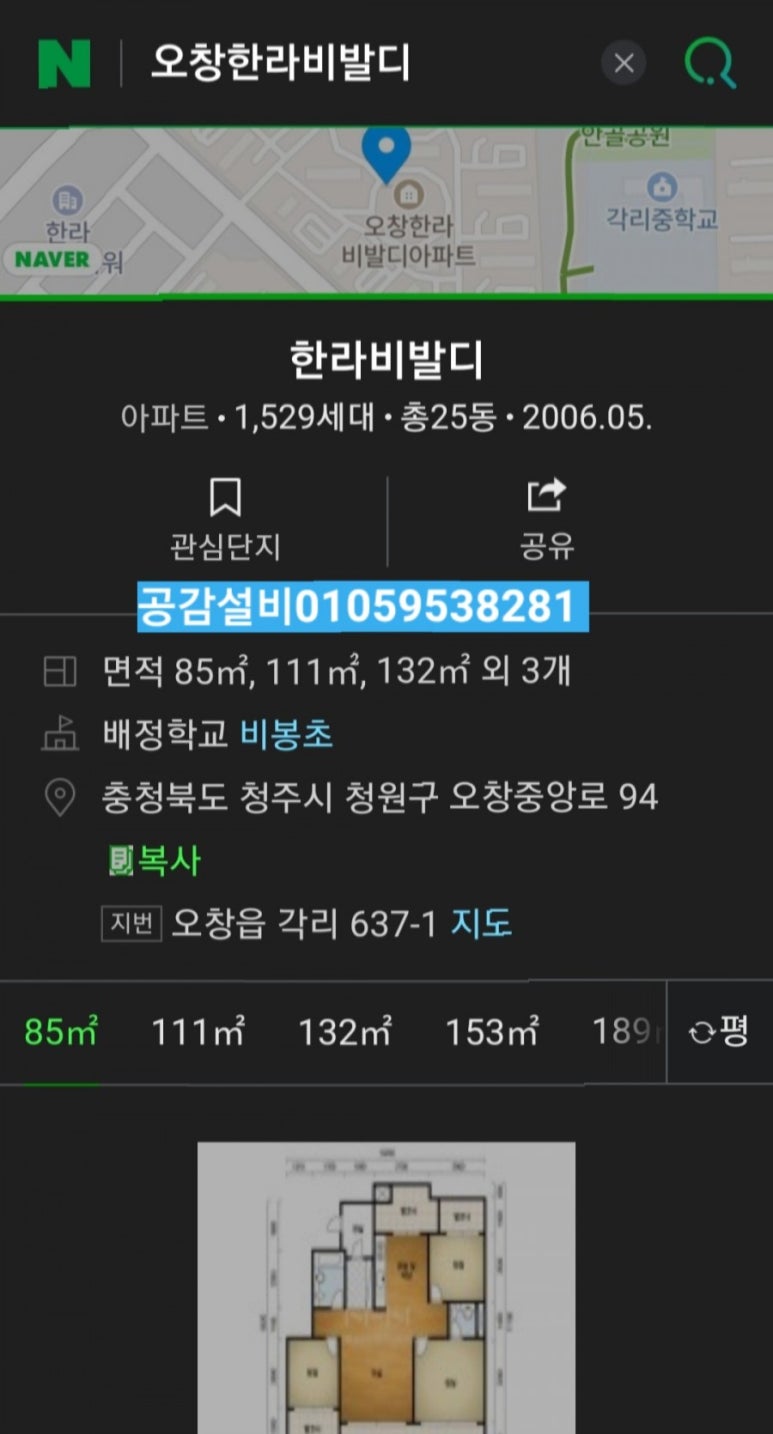The width and height of the screenshot is (773, 1434).
Task: Switch to the 111㎡ tab
Action: pos(197,1032)
